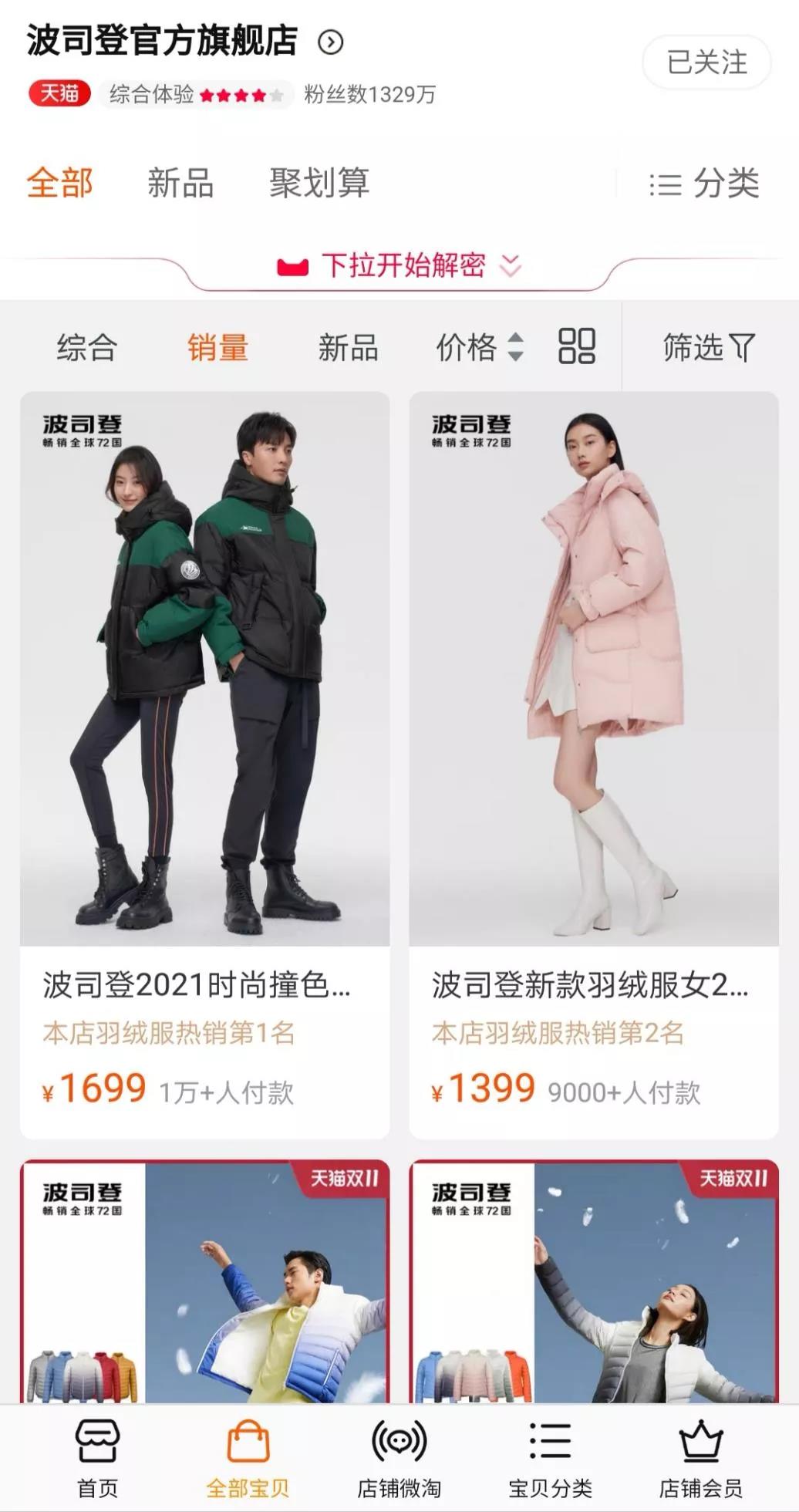Open the ¥1699 波司登2021时尚撞色 jacket
Image resolution: width=799 pixels, height=1512 pixels.
(204, 765)
